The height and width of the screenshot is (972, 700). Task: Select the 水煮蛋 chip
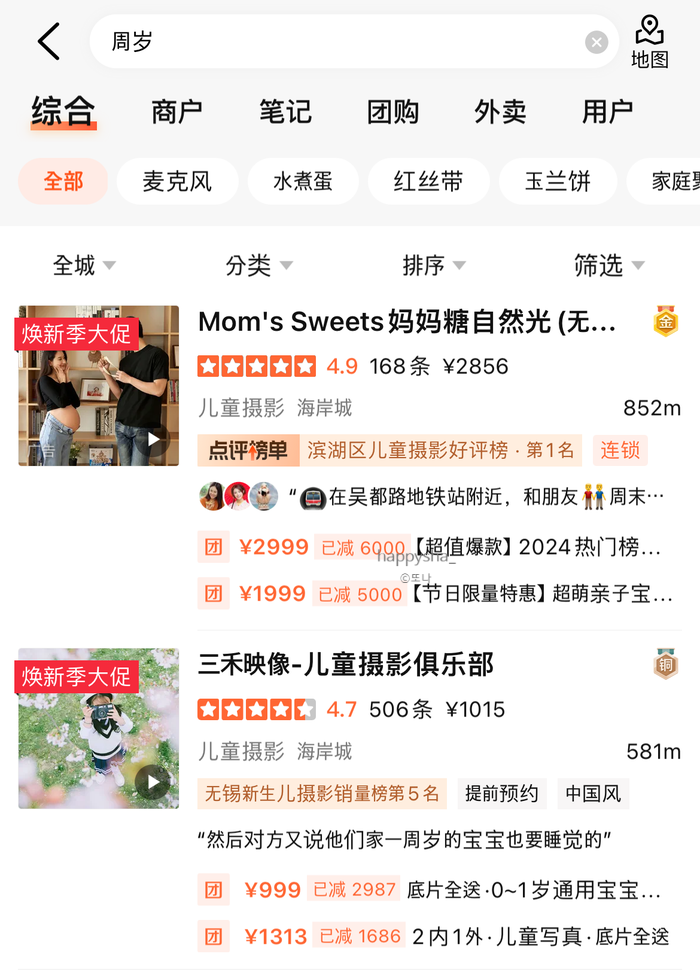303,182
